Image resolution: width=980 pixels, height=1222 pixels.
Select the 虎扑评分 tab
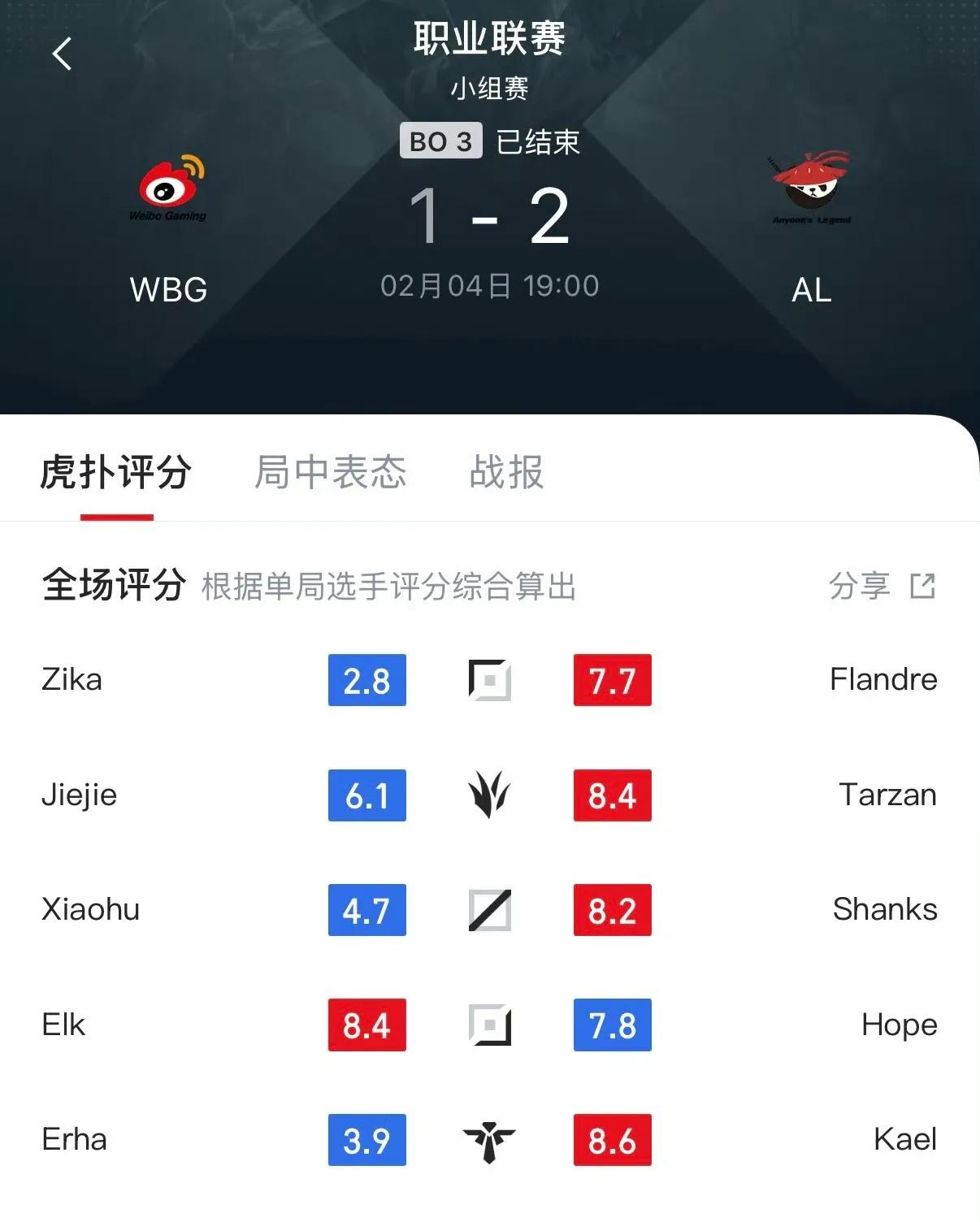(x=116, y=472)
